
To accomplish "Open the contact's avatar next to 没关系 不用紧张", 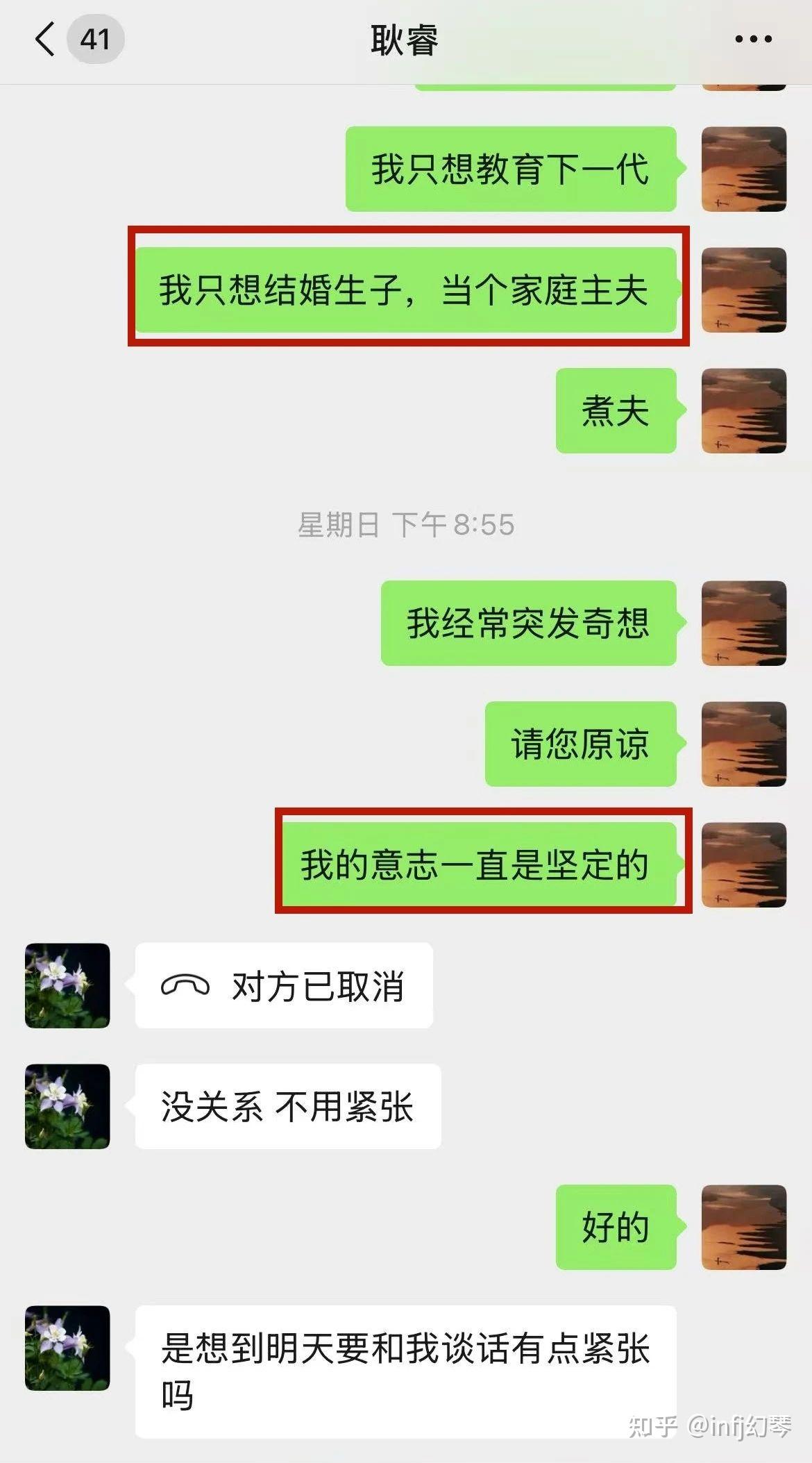I will coord(67,1106).
